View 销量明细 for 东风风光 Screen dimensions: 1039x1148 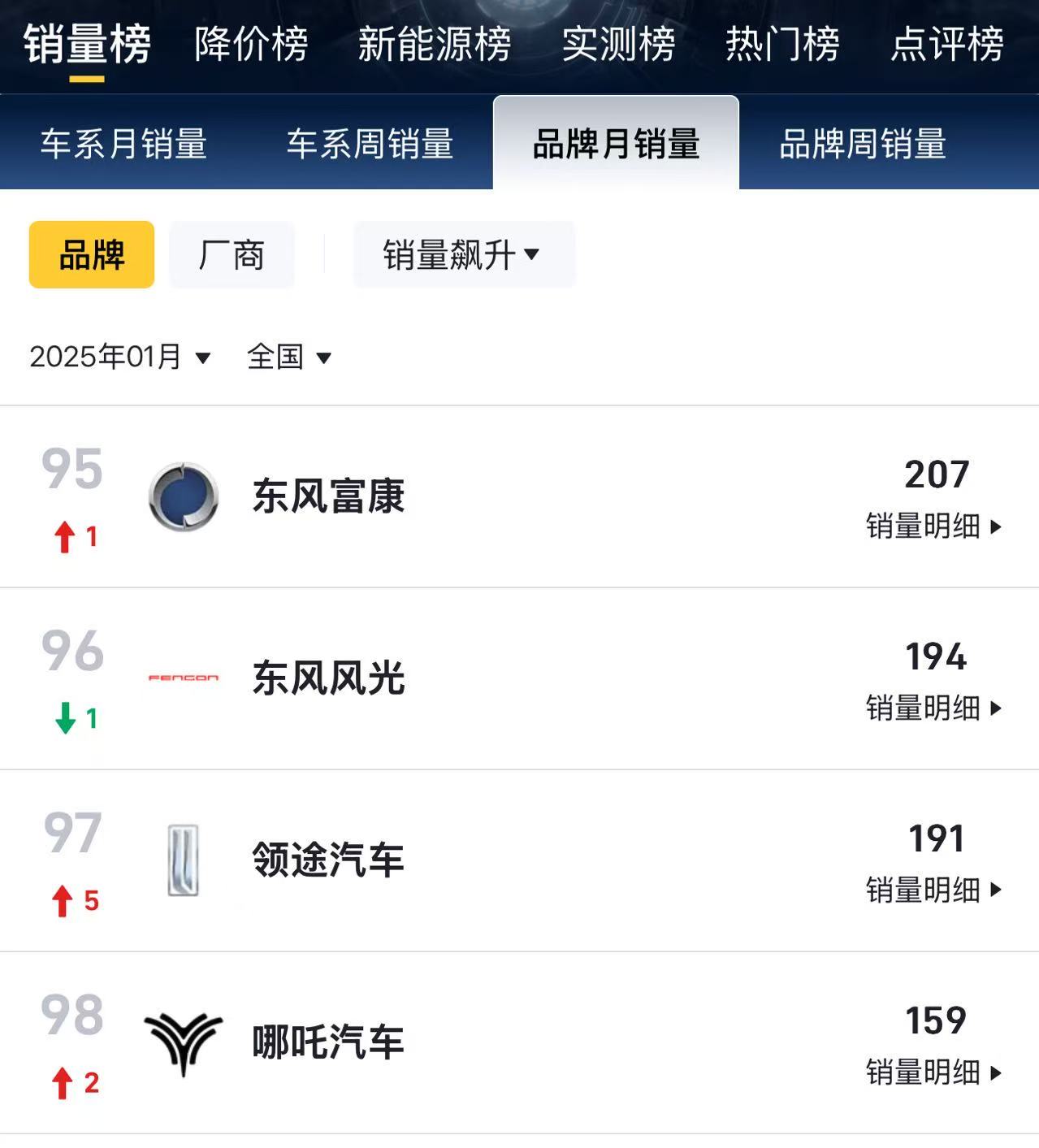click(x=934, y=708)
